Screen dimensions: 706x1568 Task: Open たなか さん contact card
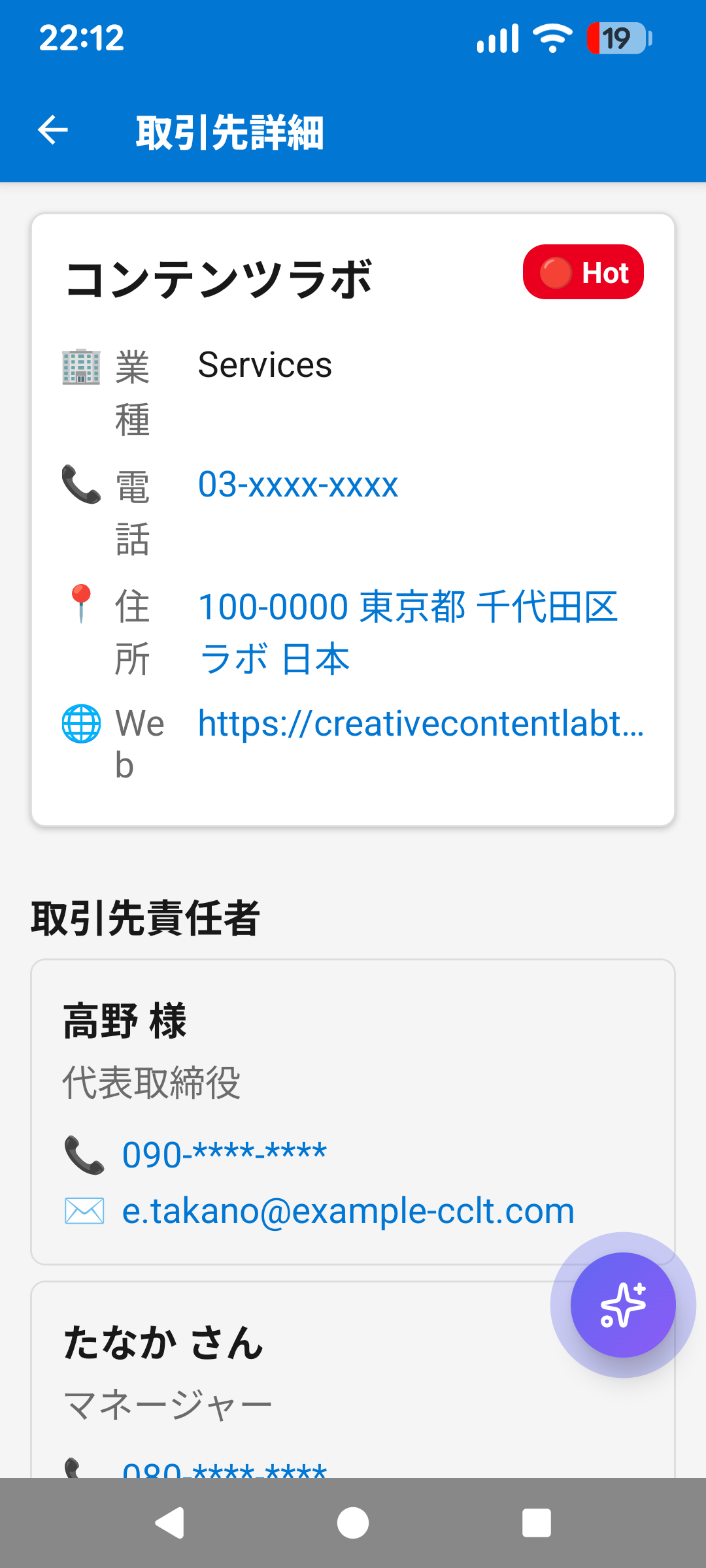(163, 1343)
